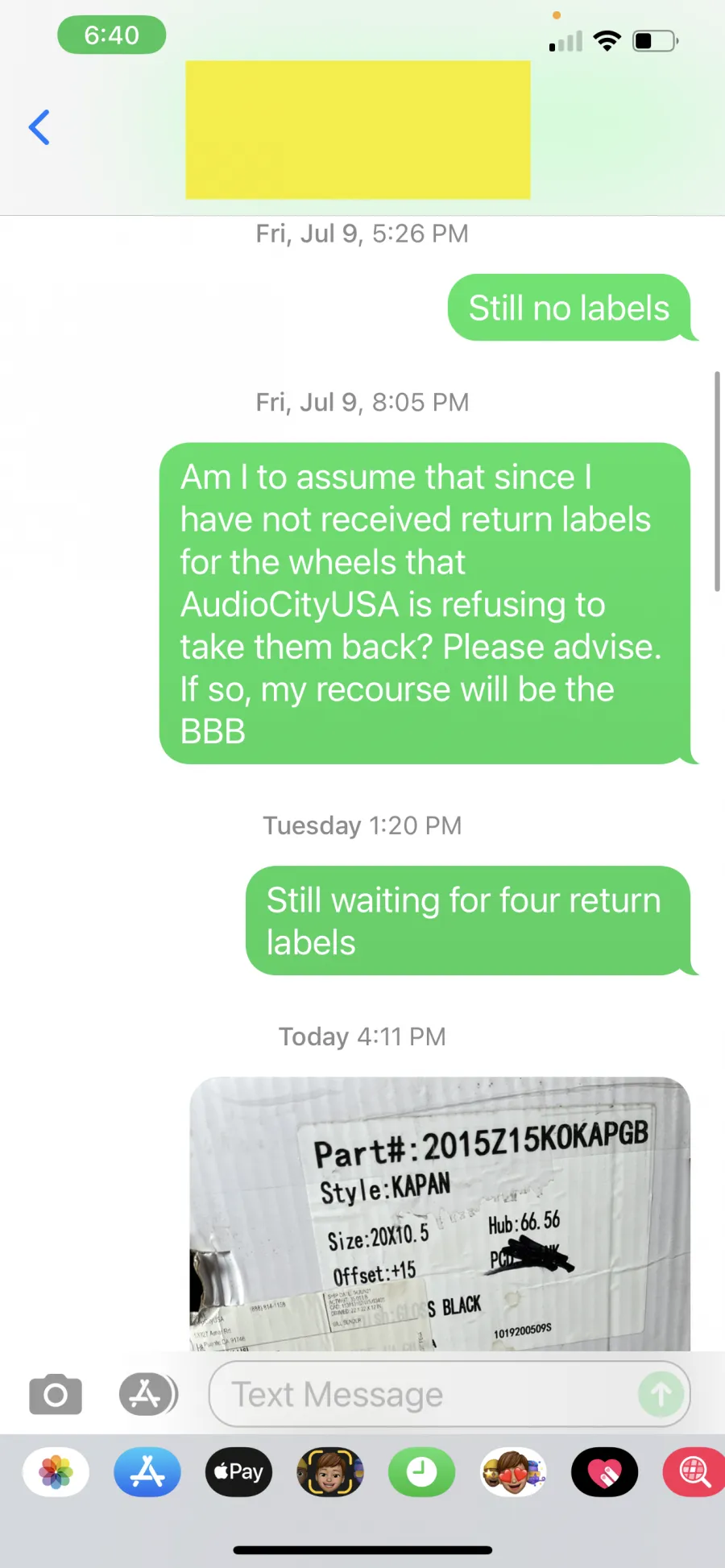
Task: Go back to the conversations list
Action: (x=39, y=127)
